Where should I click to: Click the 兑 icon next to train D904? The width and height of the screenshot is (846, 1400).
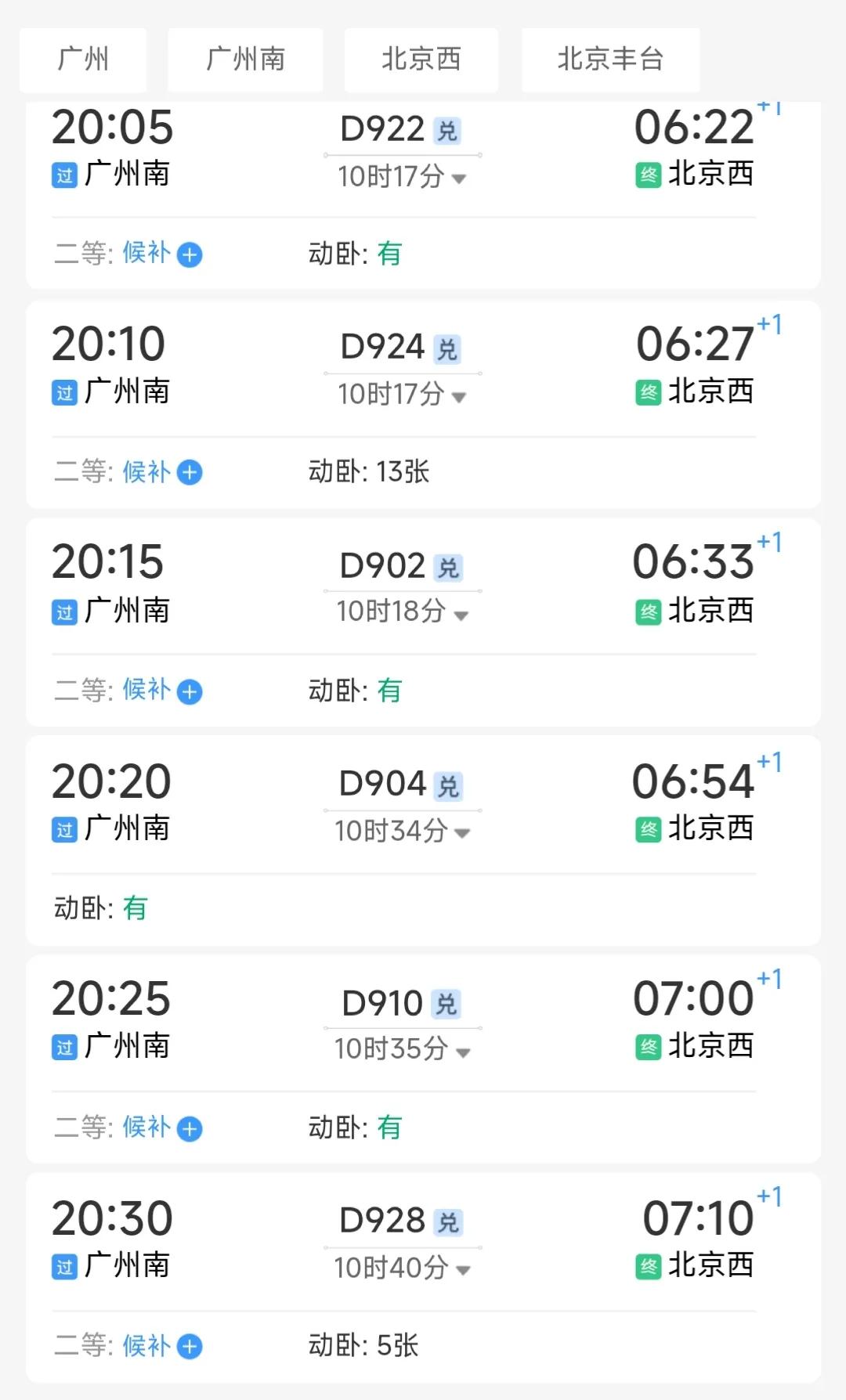(450, 785)
